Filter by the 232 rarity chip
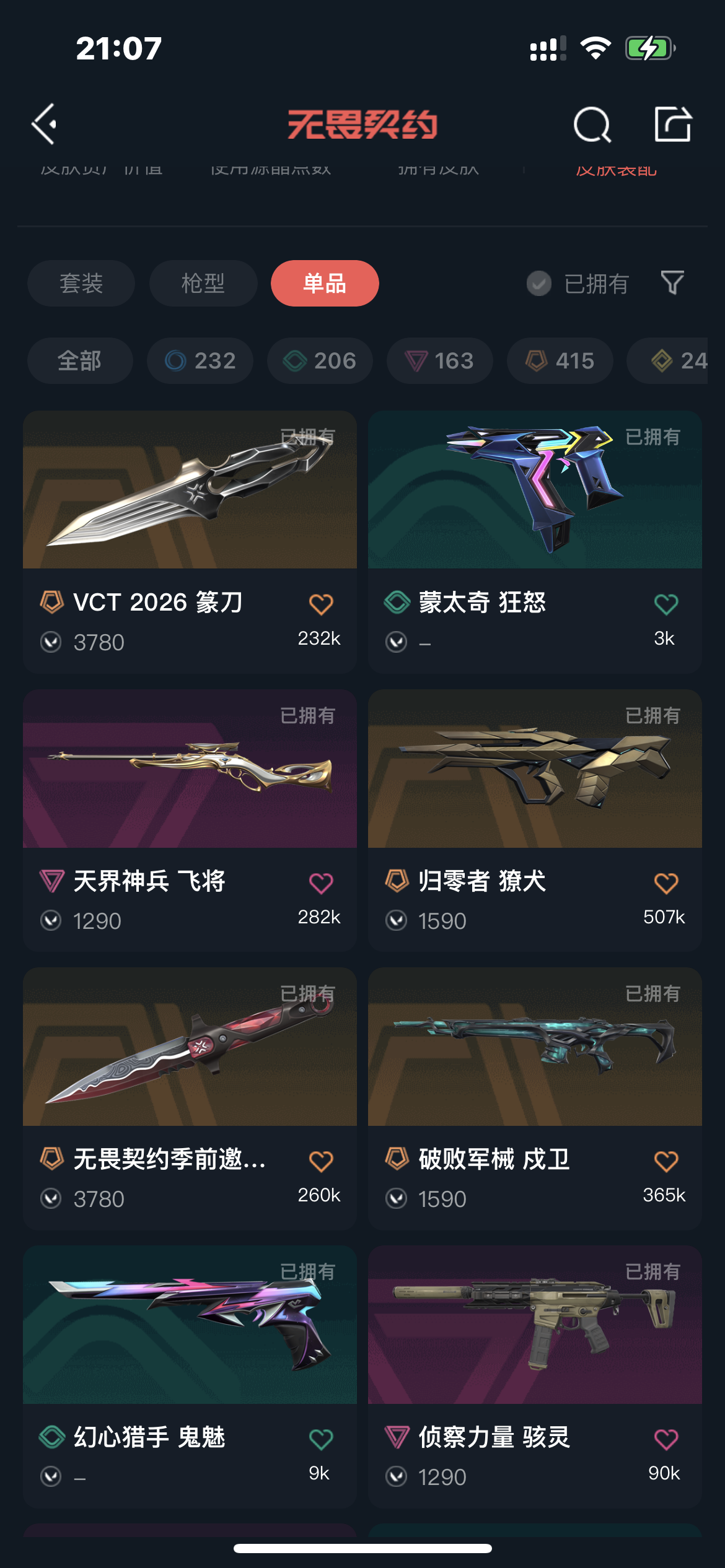Viewport: 725px width, 1568px height. point(200,360)
